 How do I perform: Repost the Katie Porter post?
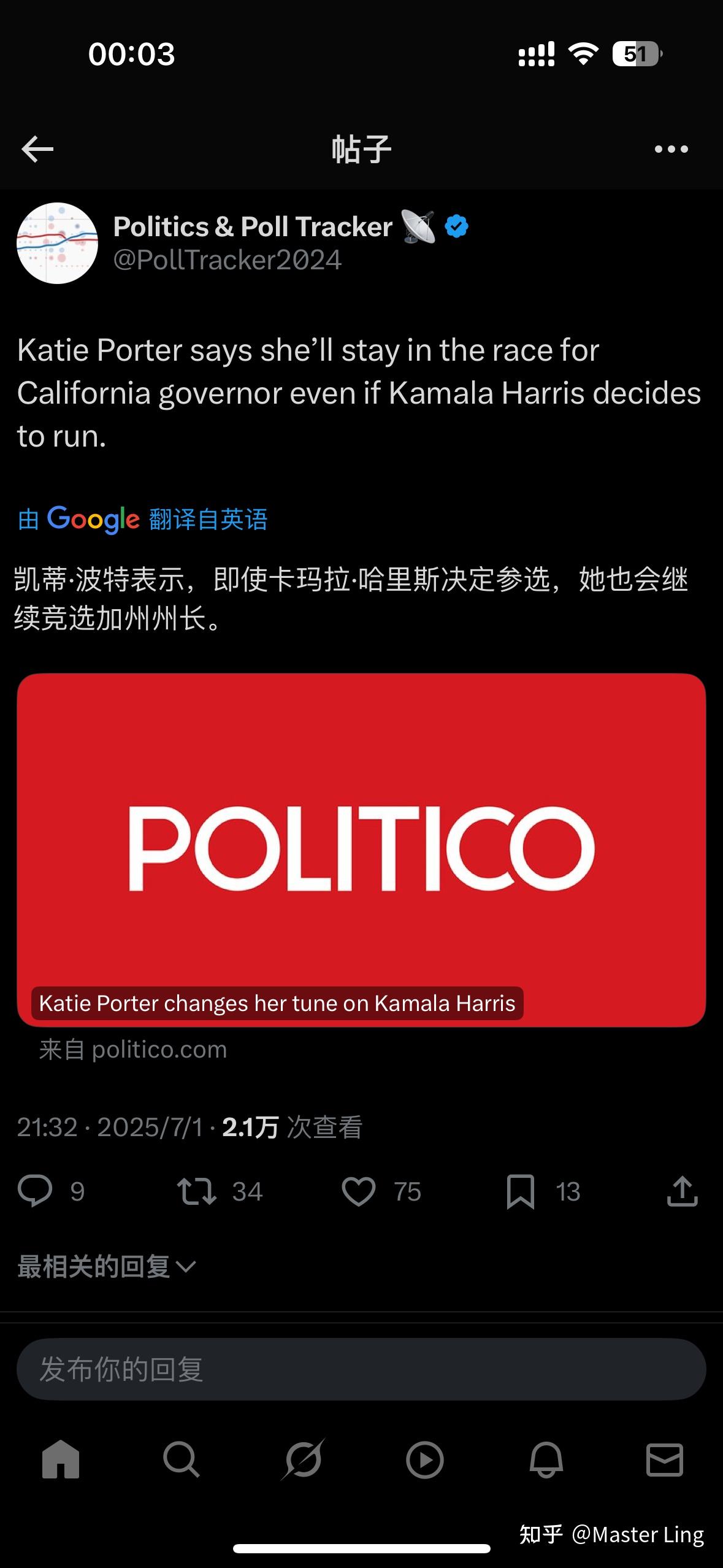(x=197, y=1191)
